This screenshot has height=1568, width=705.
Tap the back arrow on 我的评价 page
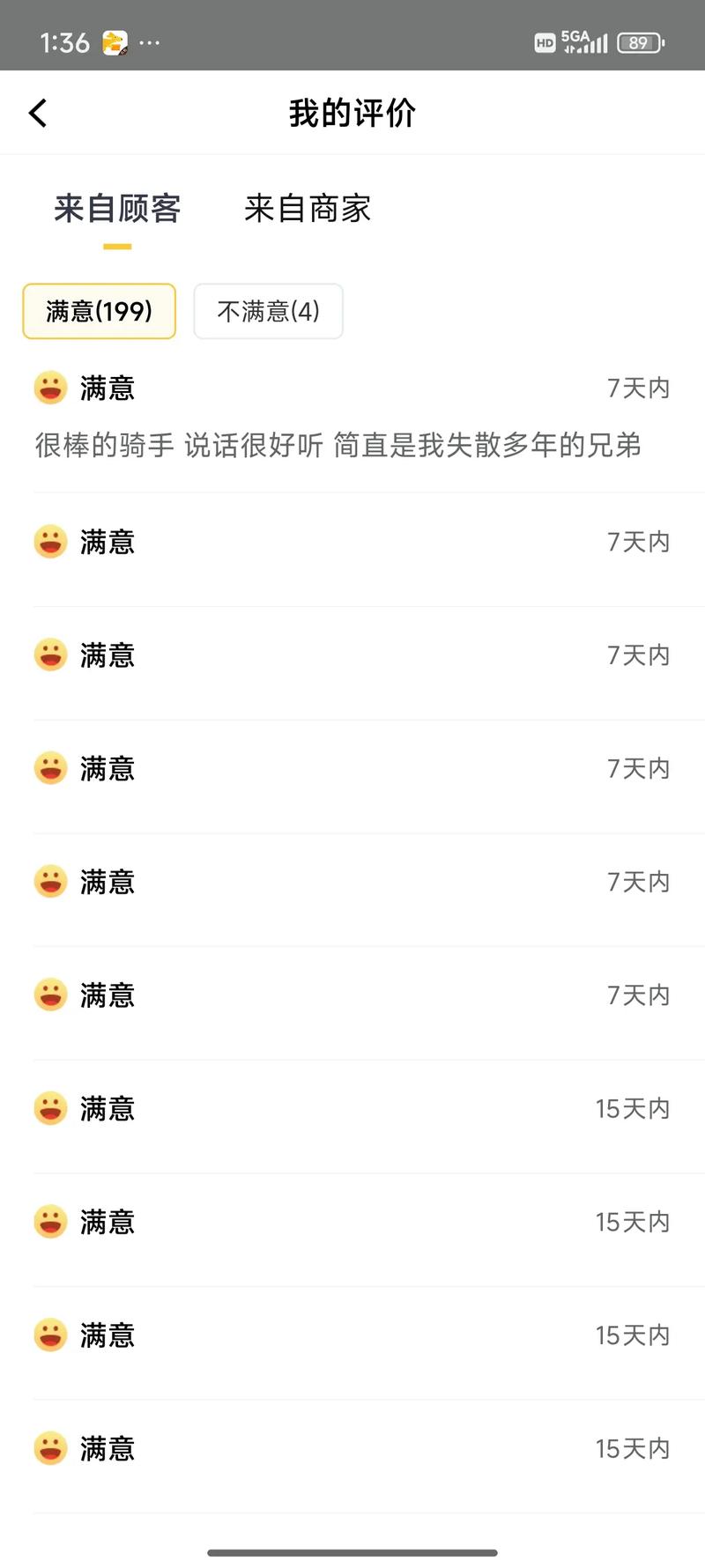[37, 113]
